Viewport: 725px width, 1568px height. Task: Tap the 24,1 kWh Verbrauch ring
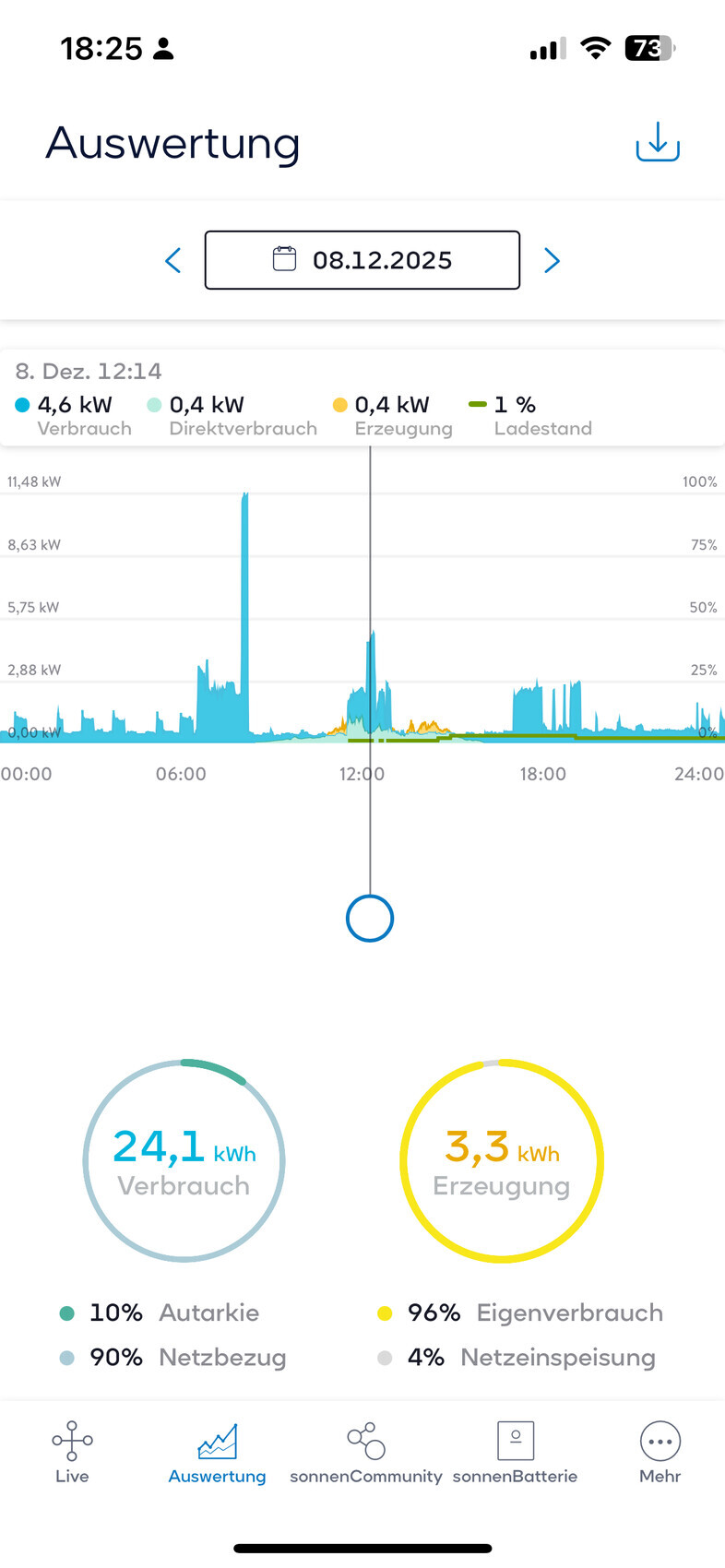tap(184, 1160)
